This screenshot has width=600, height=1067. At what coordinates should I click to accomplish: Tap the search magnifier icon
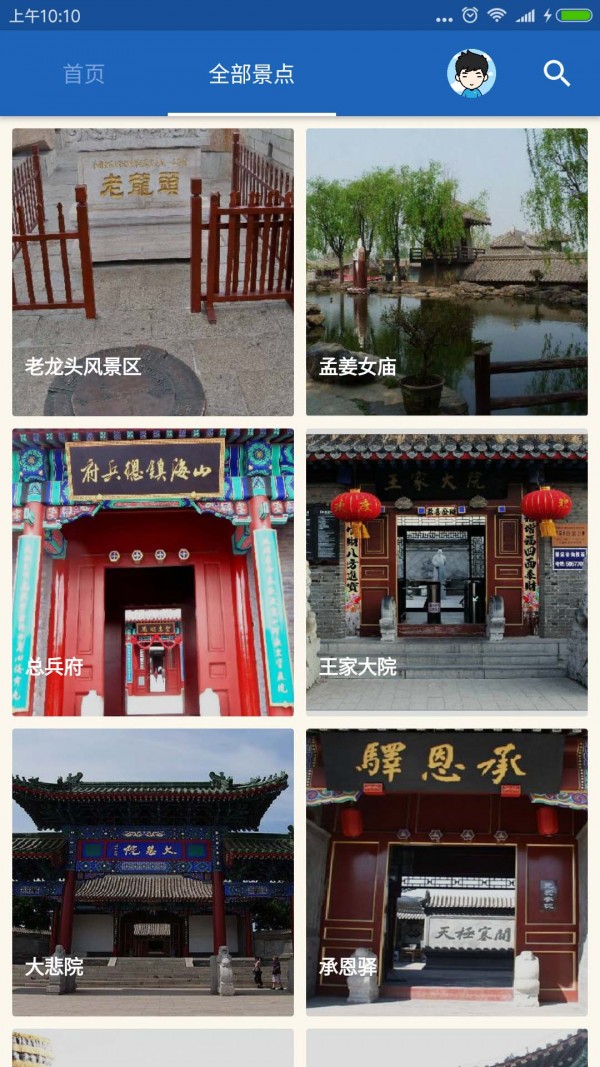557,73
